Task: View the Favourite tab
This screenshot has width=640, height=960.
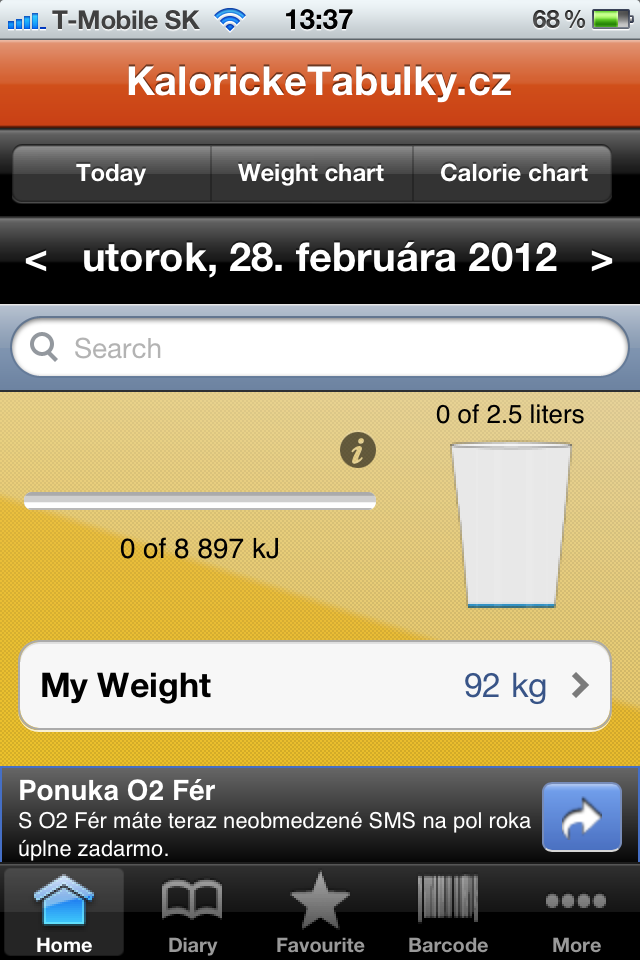Action: coord(320,912)
